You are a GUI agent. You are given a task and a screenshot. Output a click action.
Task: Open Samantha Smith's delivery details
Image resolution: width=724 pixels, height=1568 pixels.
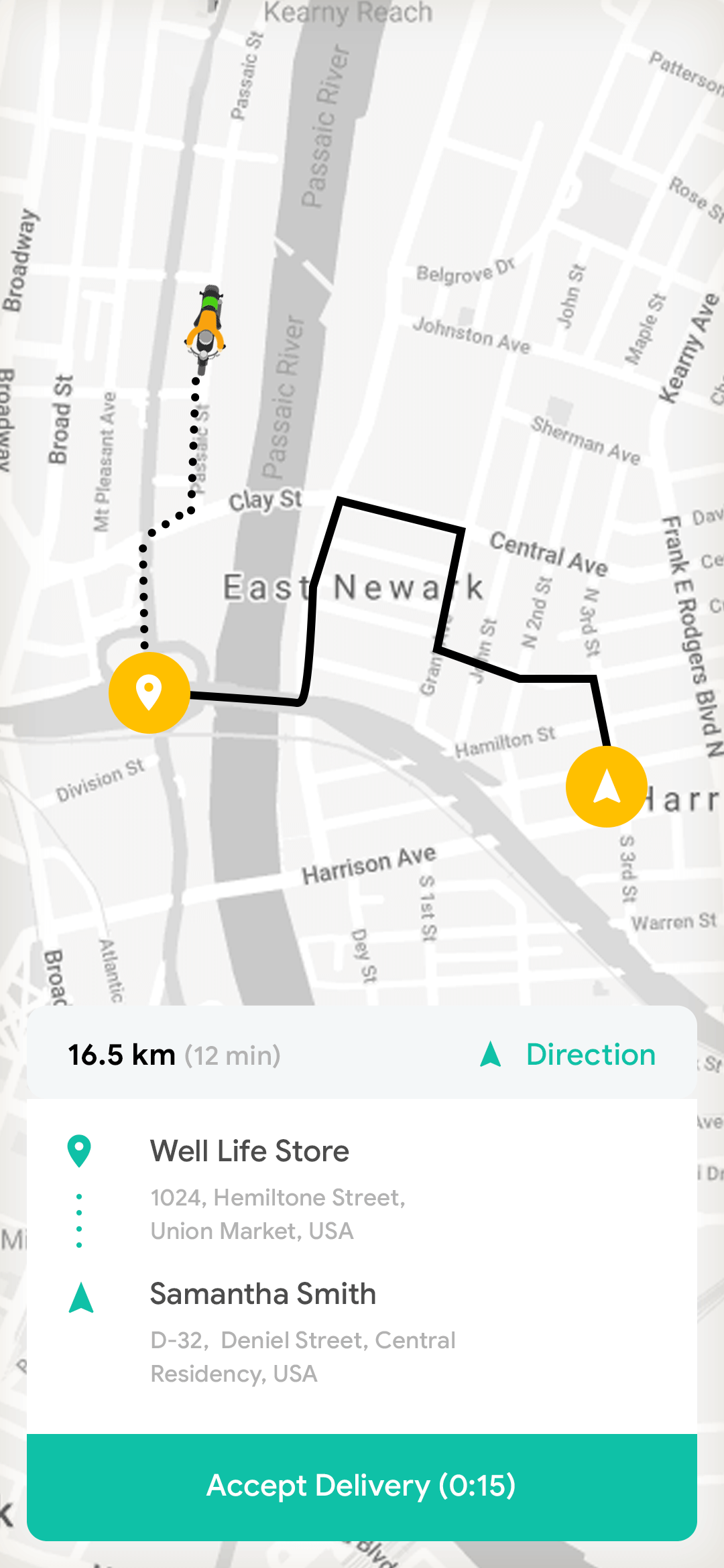point(263,1293)
